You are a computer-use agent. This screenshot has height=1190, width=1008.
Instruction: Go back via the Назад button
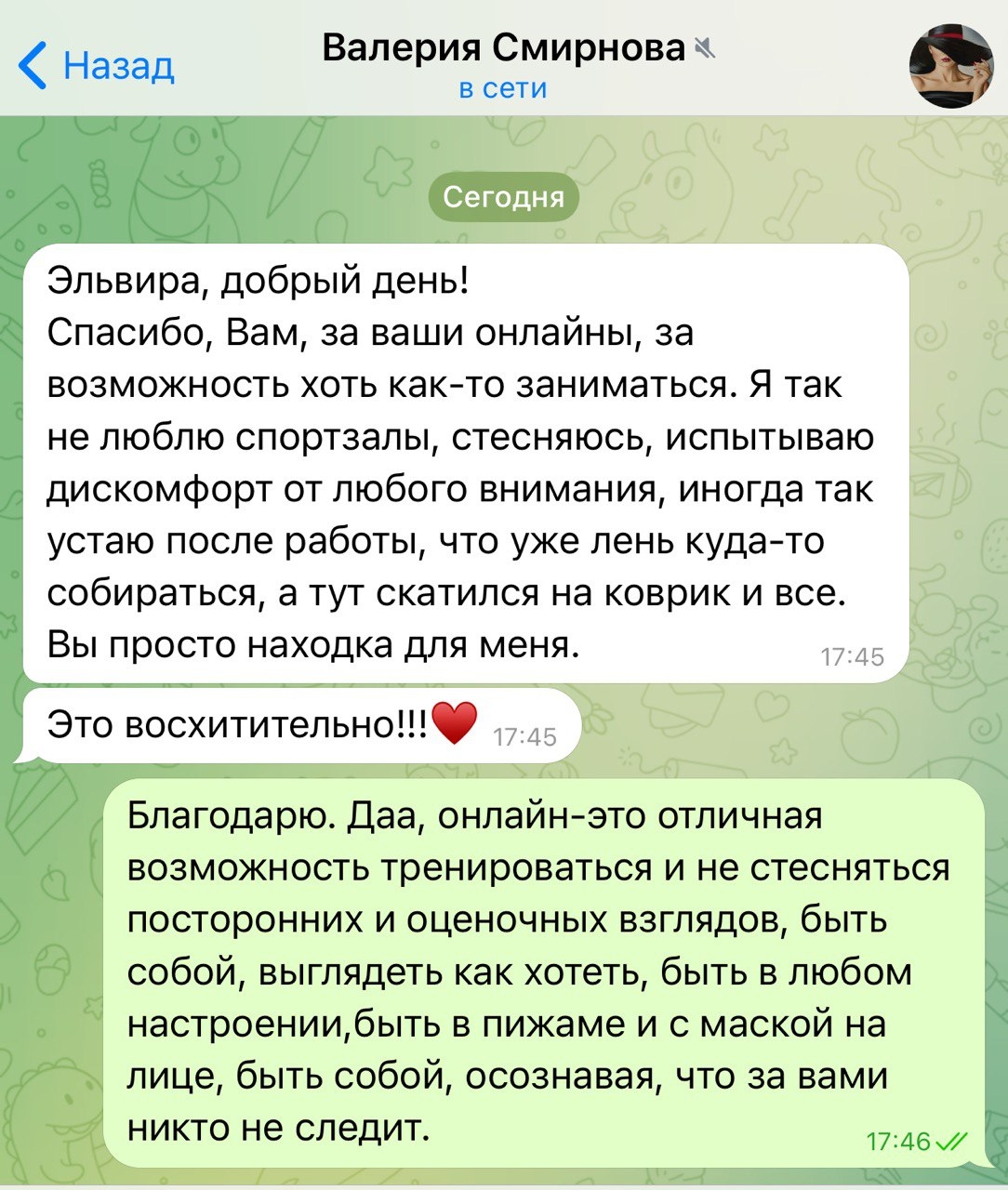tap(97, 66)
